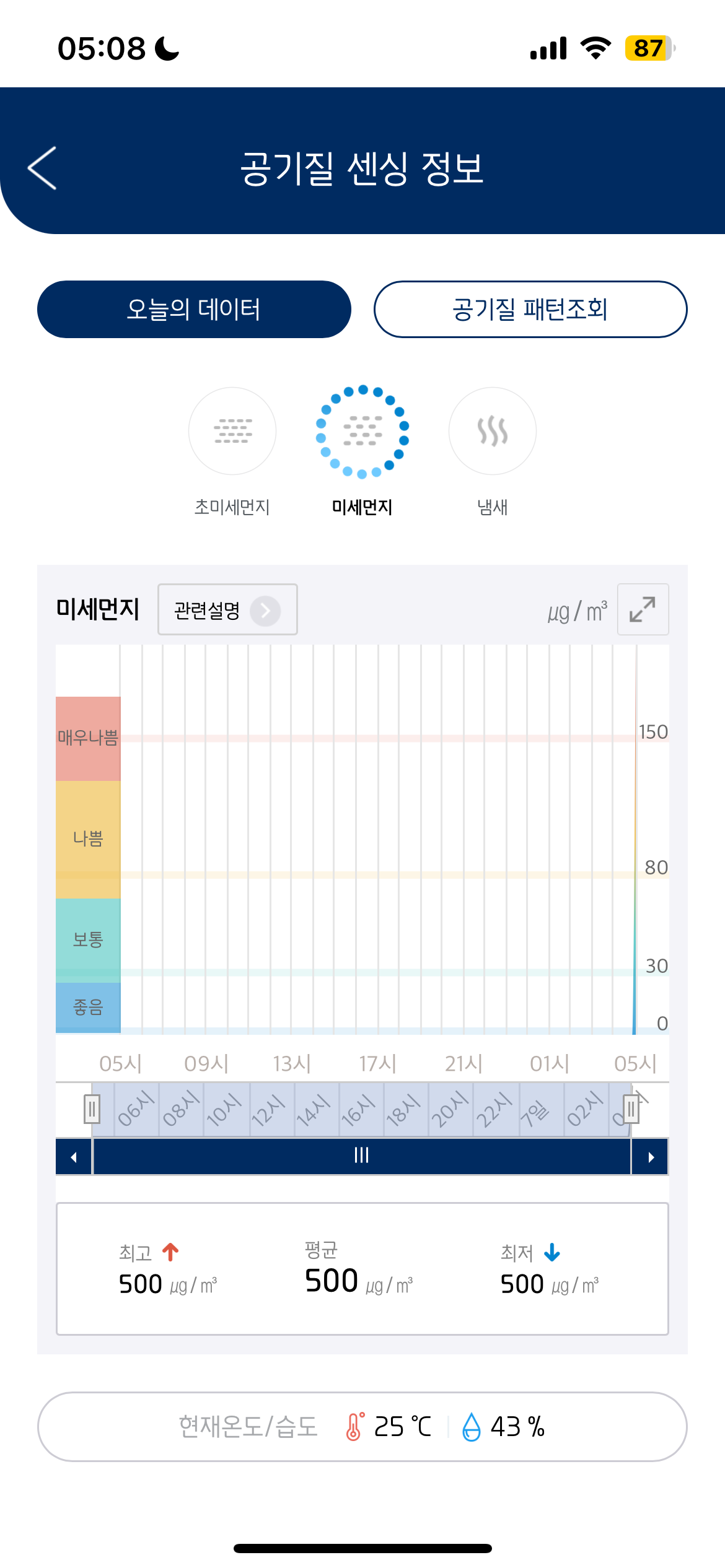Switch to 공기질 패턴조회 tab
Viewport: 725px width, 1568px height.
click(530, 309)
